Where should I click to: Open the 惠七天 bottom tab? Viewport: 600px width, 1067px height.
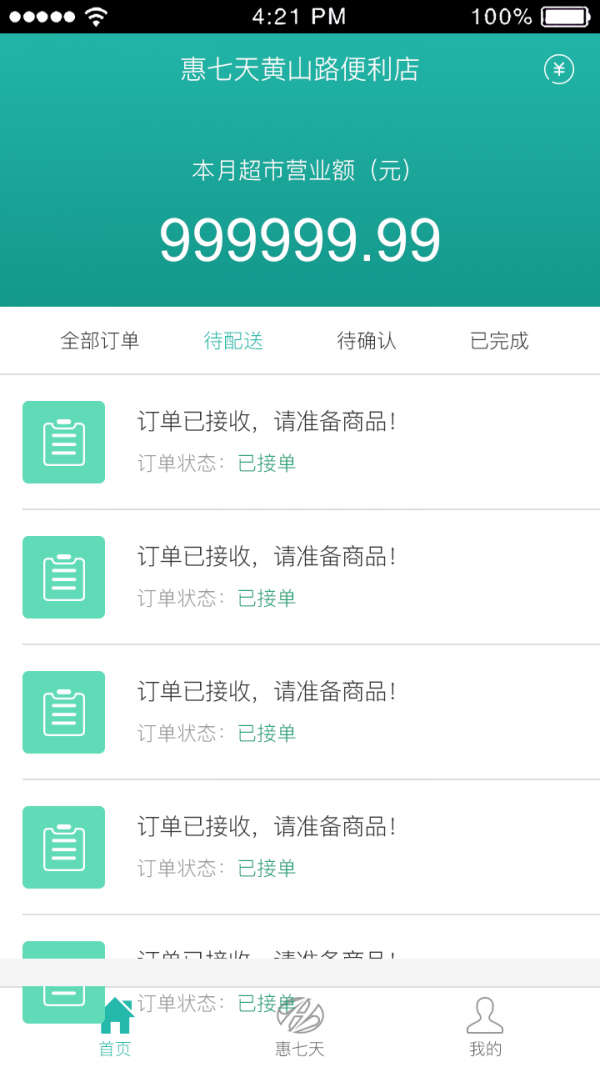pos(300,1027)
